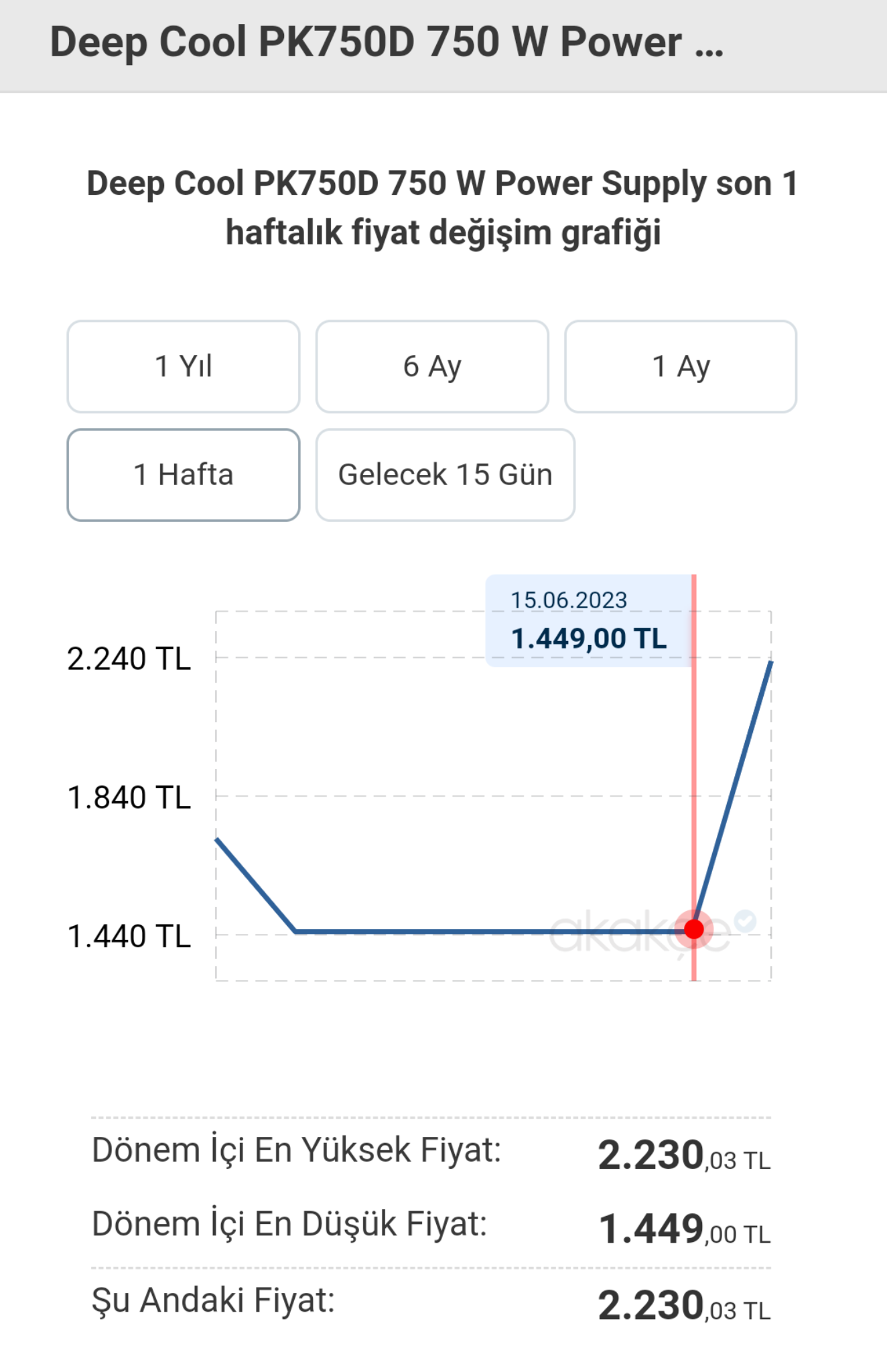Switch to the 6 Ay range
887x1372 pixels.
pos(432,366)
